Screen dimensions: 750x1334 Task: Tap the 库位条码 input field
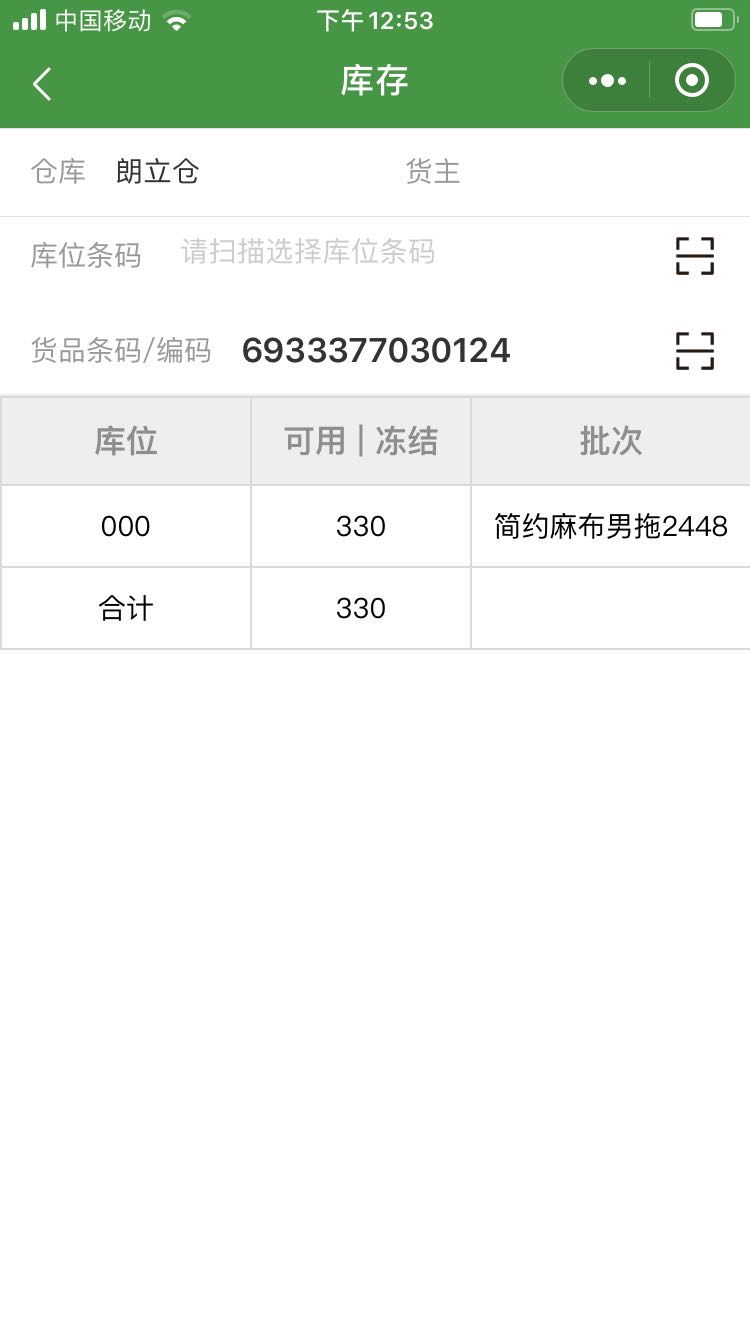coord(410,252)
